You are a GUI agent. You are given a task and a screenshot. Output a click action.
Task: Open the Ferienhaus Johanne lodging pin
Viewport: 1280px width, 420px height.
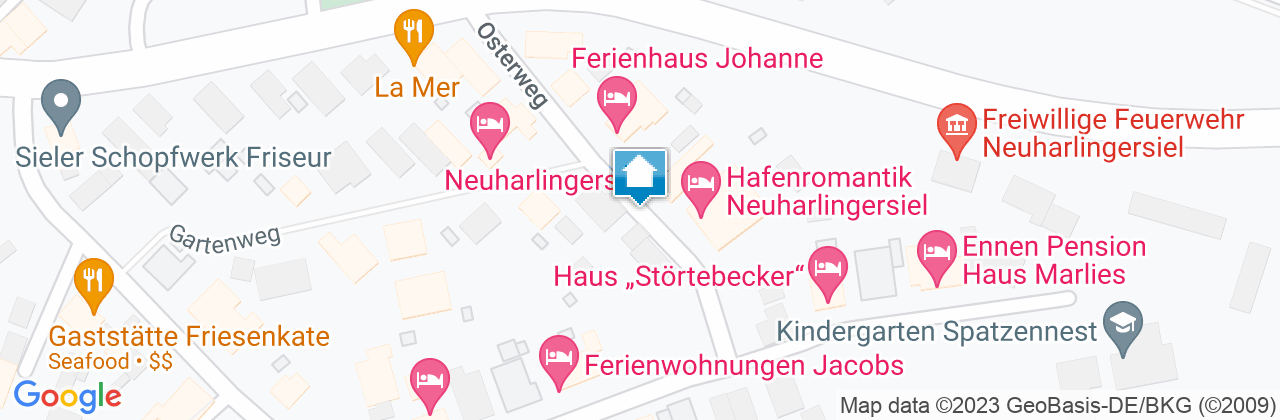point(617,100)
